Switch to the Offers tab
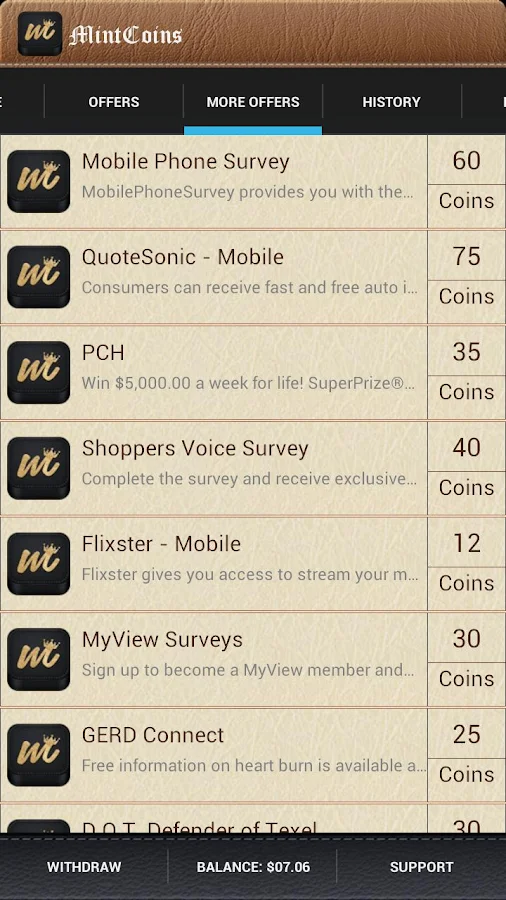Screen dimensions: 506x900 (x=114, y=102)
